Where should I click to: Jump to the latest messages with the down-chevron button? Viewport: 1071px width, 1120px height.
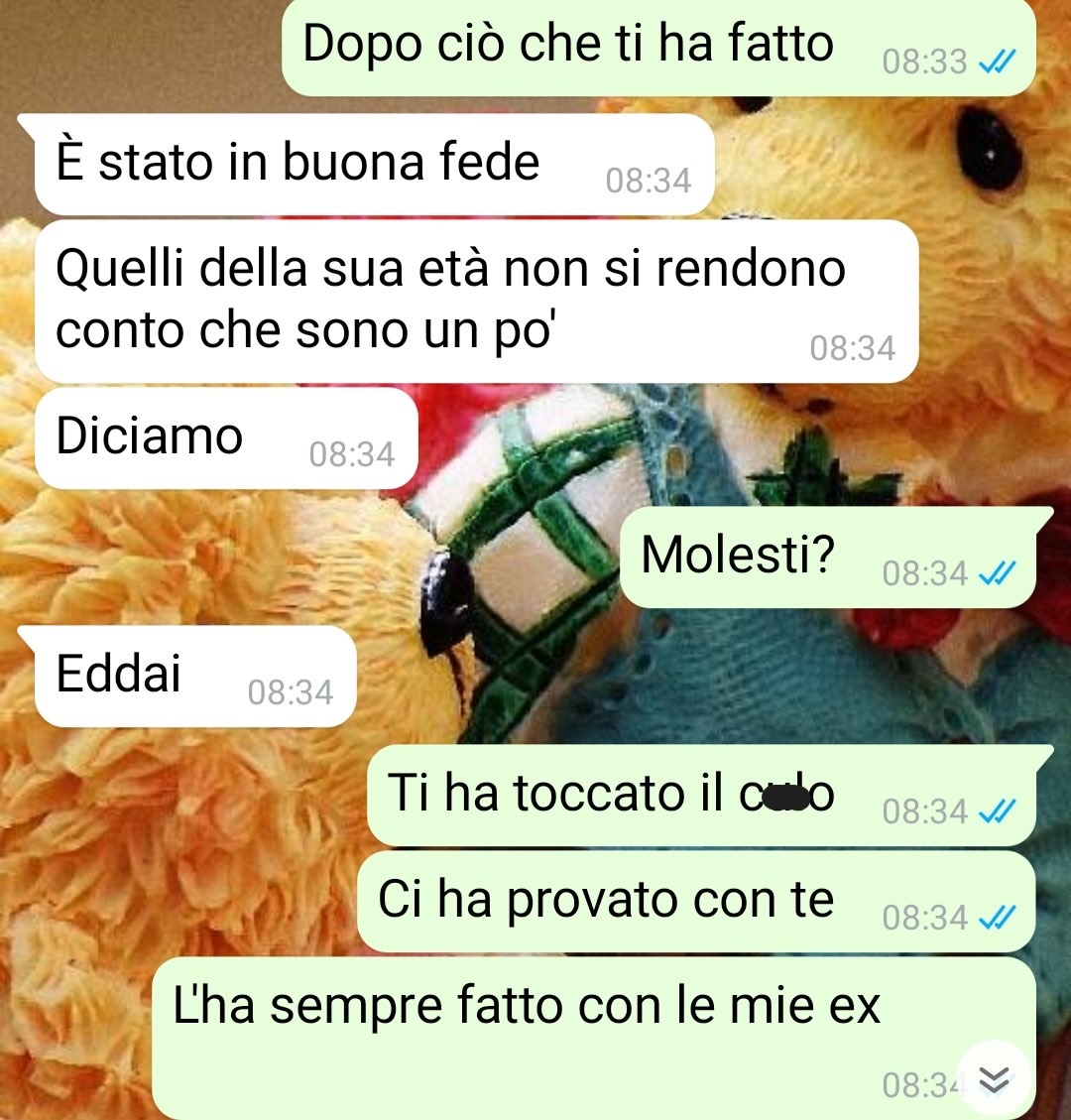click(x=995, y=1078)
